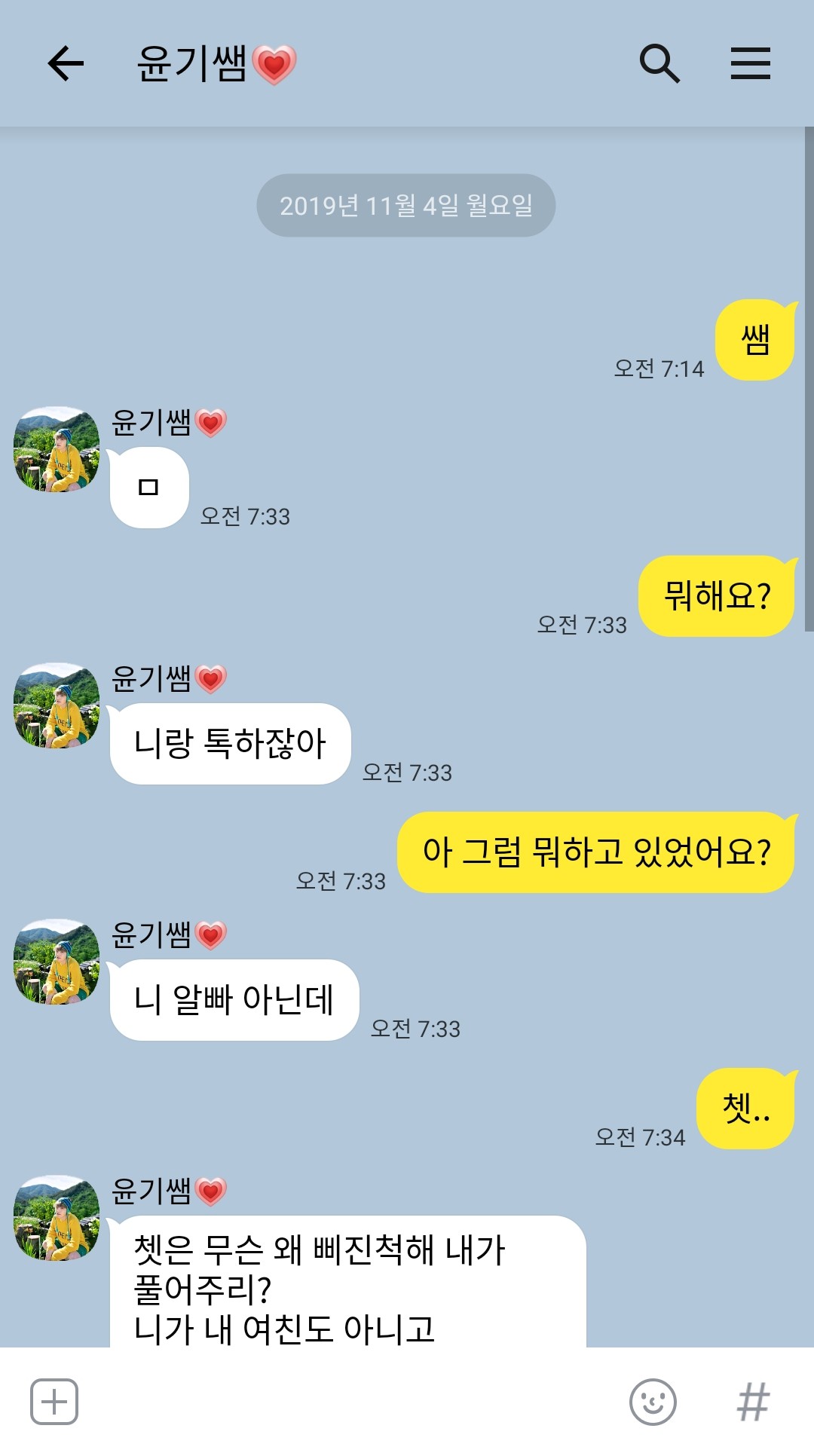Open the emoticon picker
Screen dimensions: 814x1456
[x=653, y=1402]
